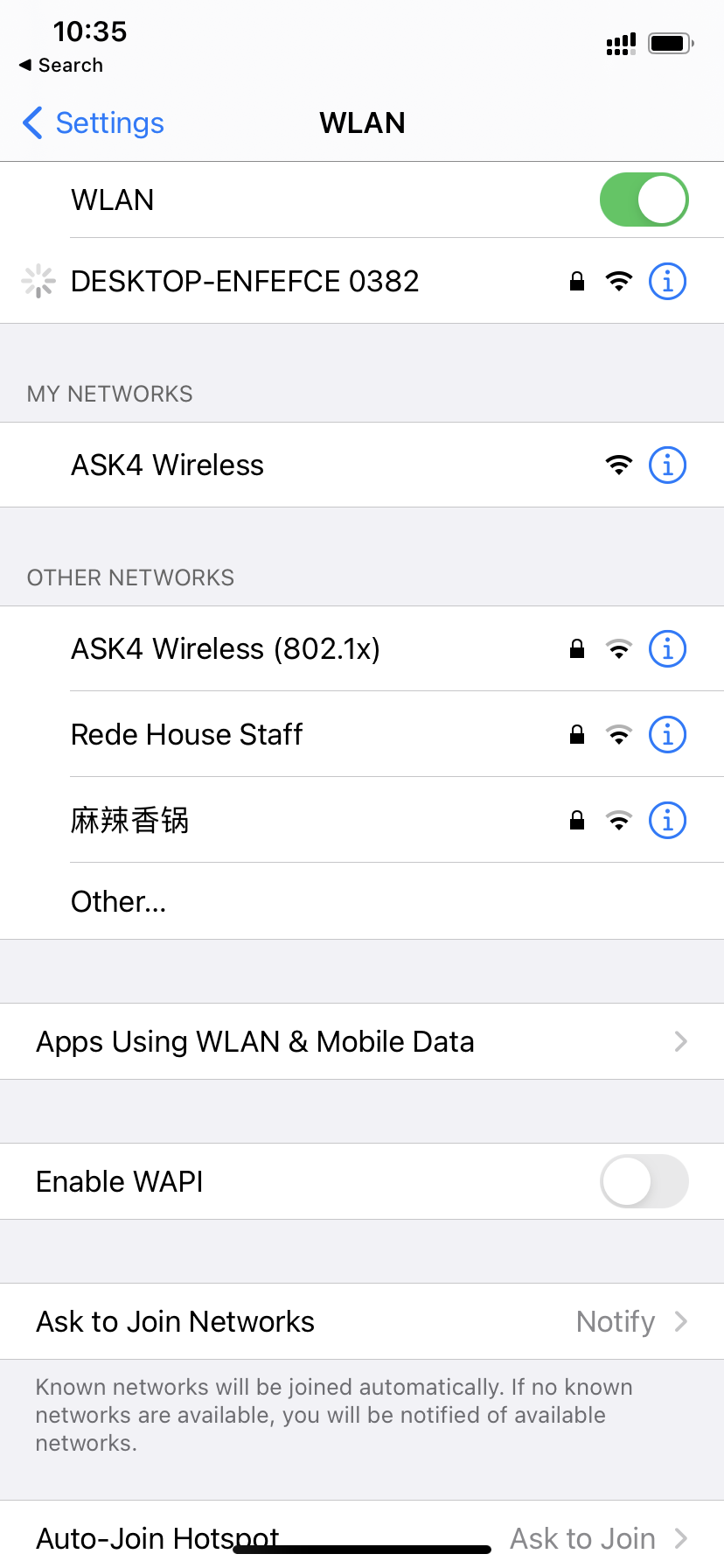Choose Other... to enter a network
This screenshot has height=1568, width=724.
click(119, 902)
